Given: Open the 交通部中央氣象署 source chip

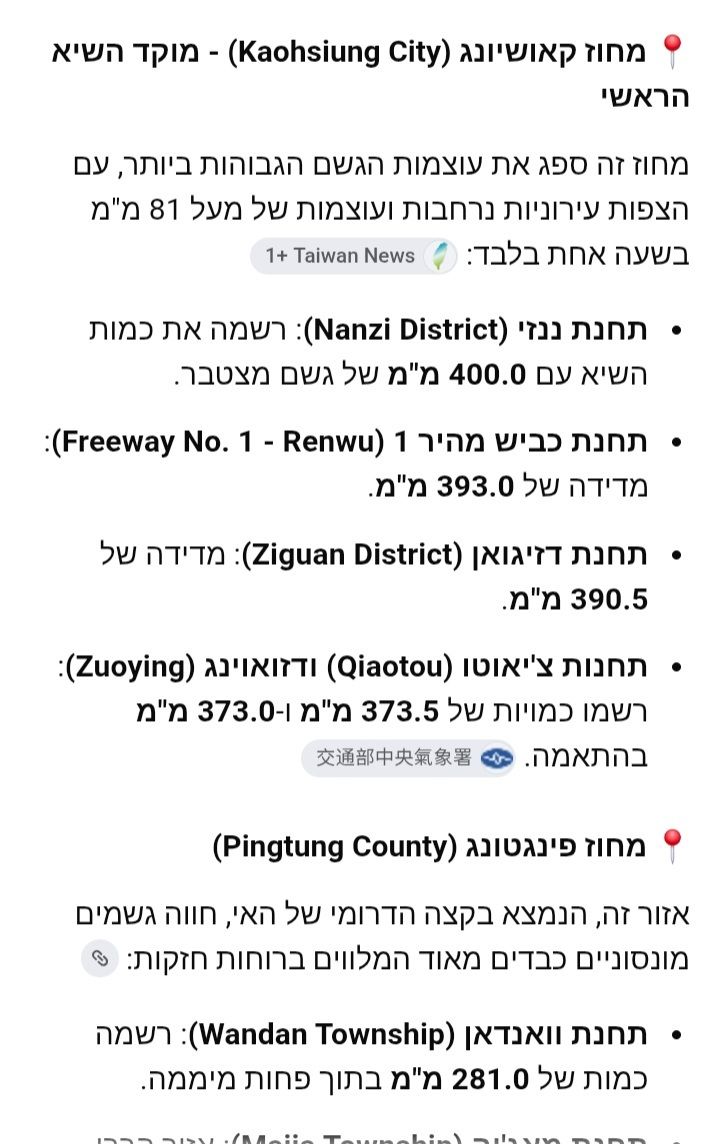Looking at the screenshot, I should click(x=409, y=758).
